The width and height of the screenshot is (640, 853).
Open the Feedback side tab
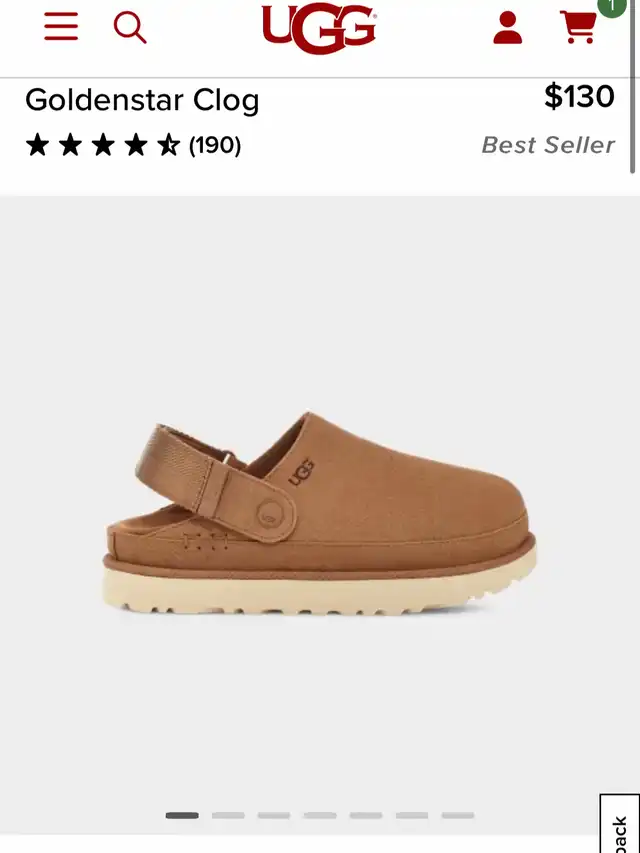(x=620, y=826)
